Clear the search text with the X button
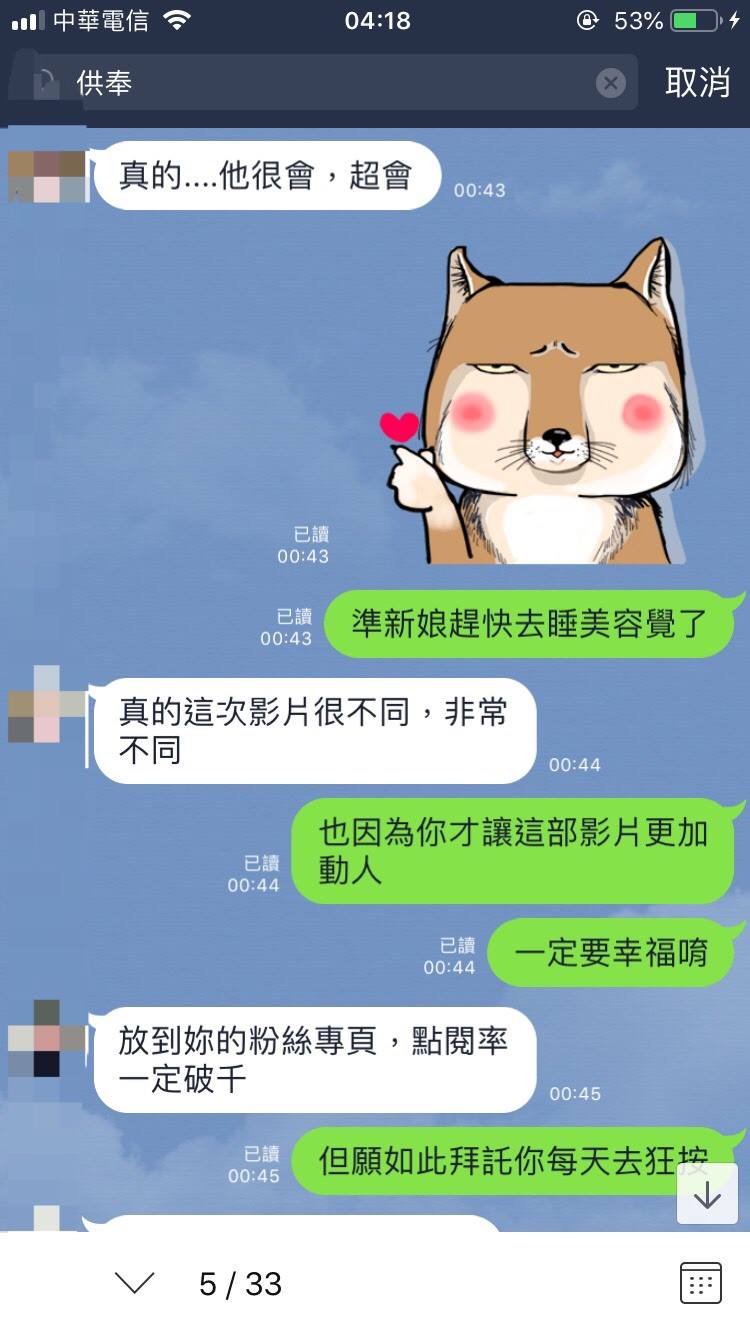The width and height of the screenshot is (750, 1334). 610,83
